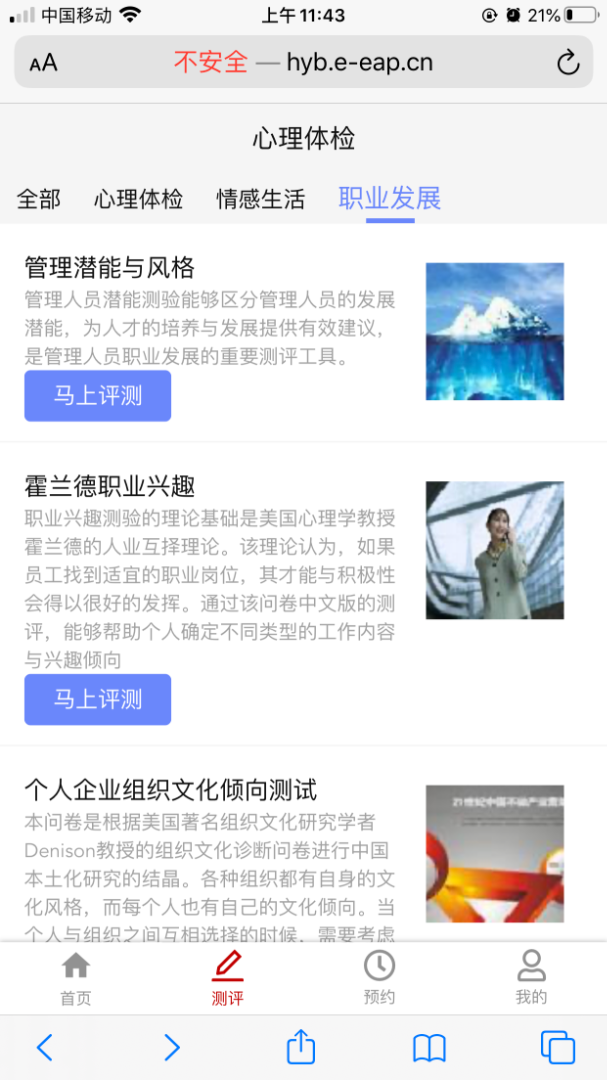This screenshot has height=1080, width=607.
Task: Go back to the previous page
Action: click(x=44, y=1047)
